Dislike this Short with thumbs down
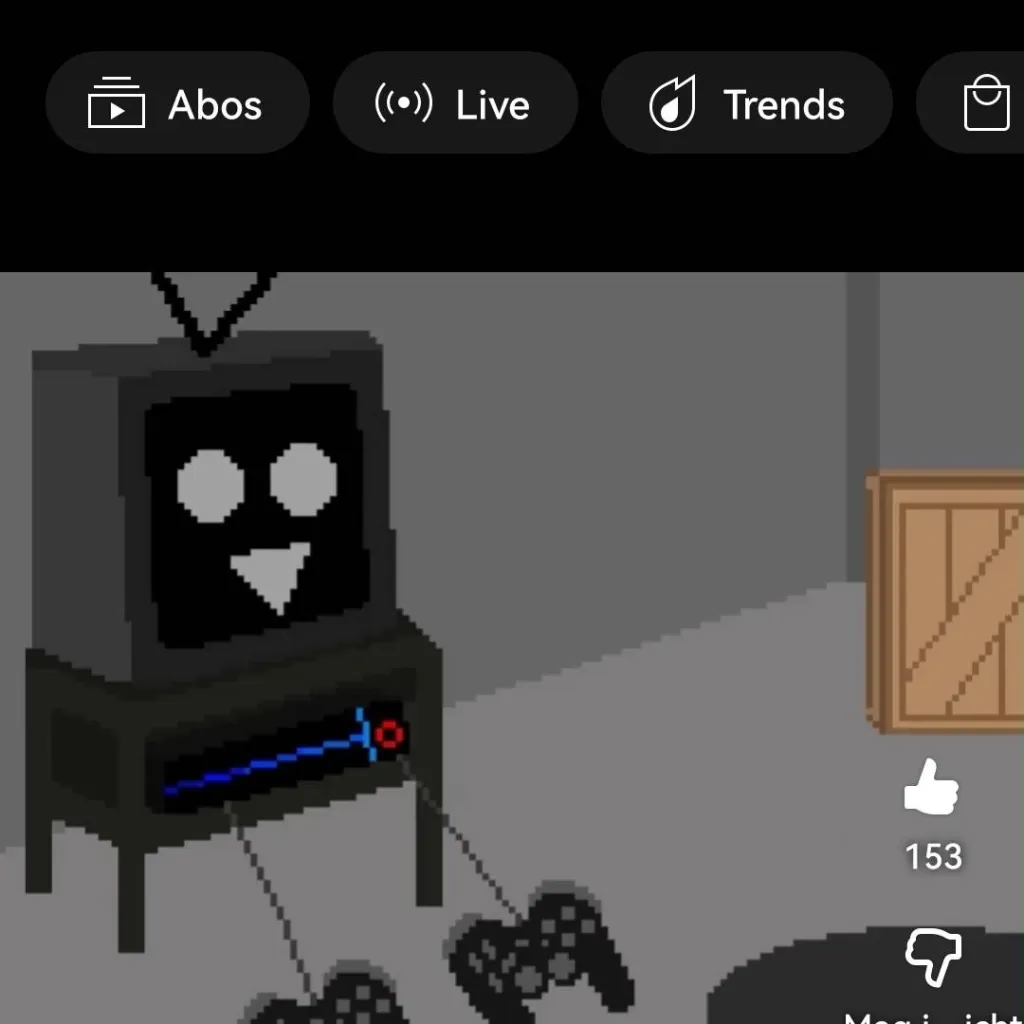The width and height of the screenshot is (1024, 1024). coord(932,957)
